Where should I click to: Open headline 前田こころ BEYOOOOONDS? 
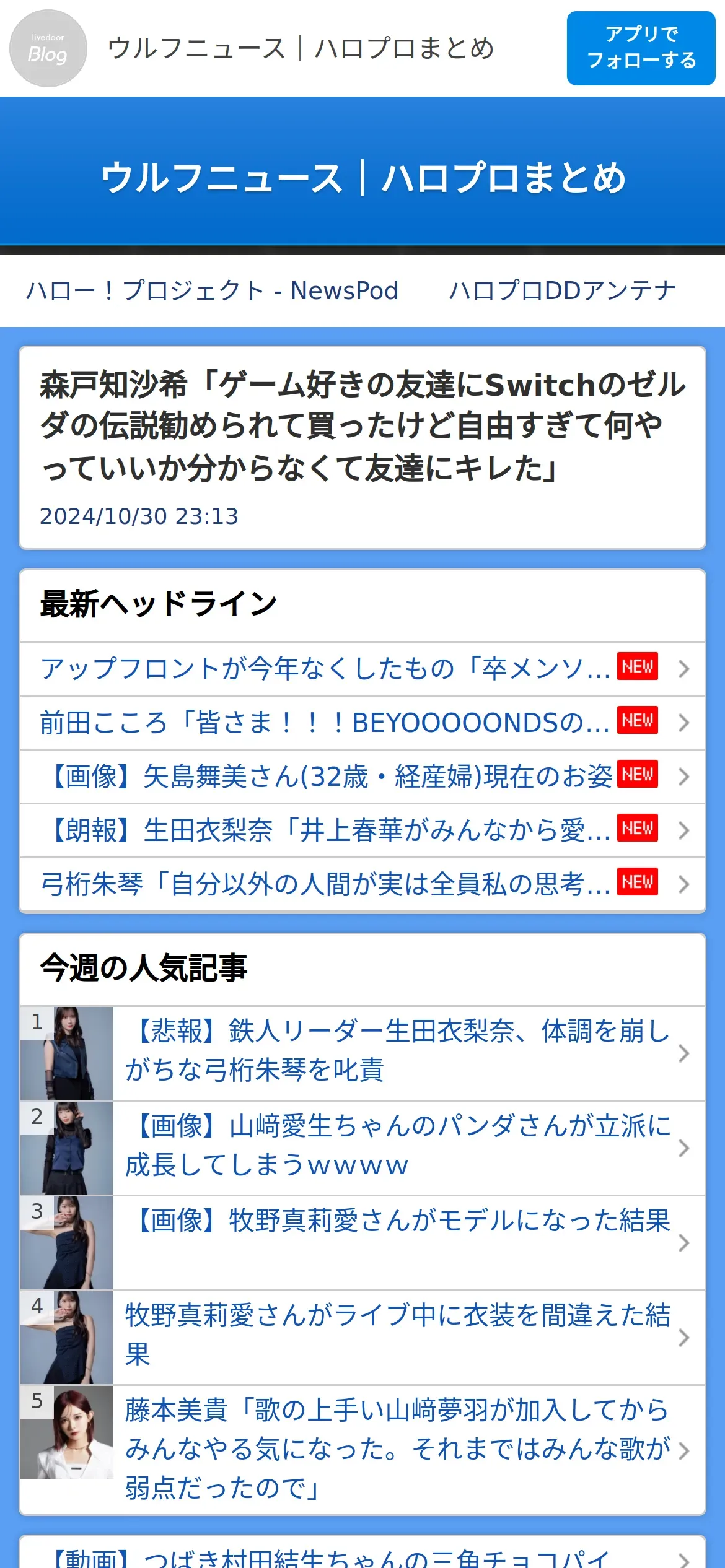tap(362, 723)
